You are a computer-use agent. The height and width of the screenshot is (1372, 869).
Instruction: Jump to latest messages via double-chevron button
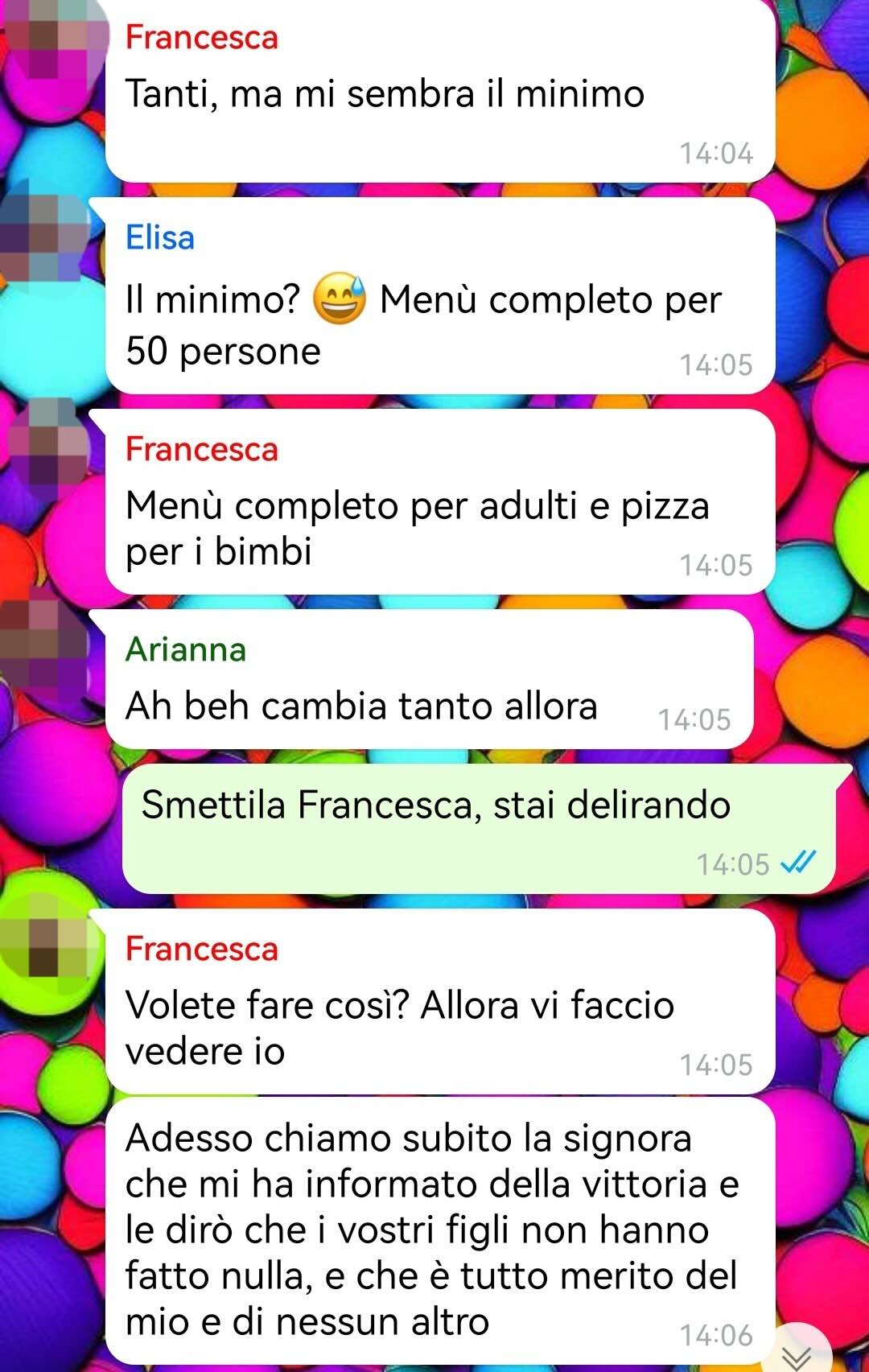tap(797, 1353)
